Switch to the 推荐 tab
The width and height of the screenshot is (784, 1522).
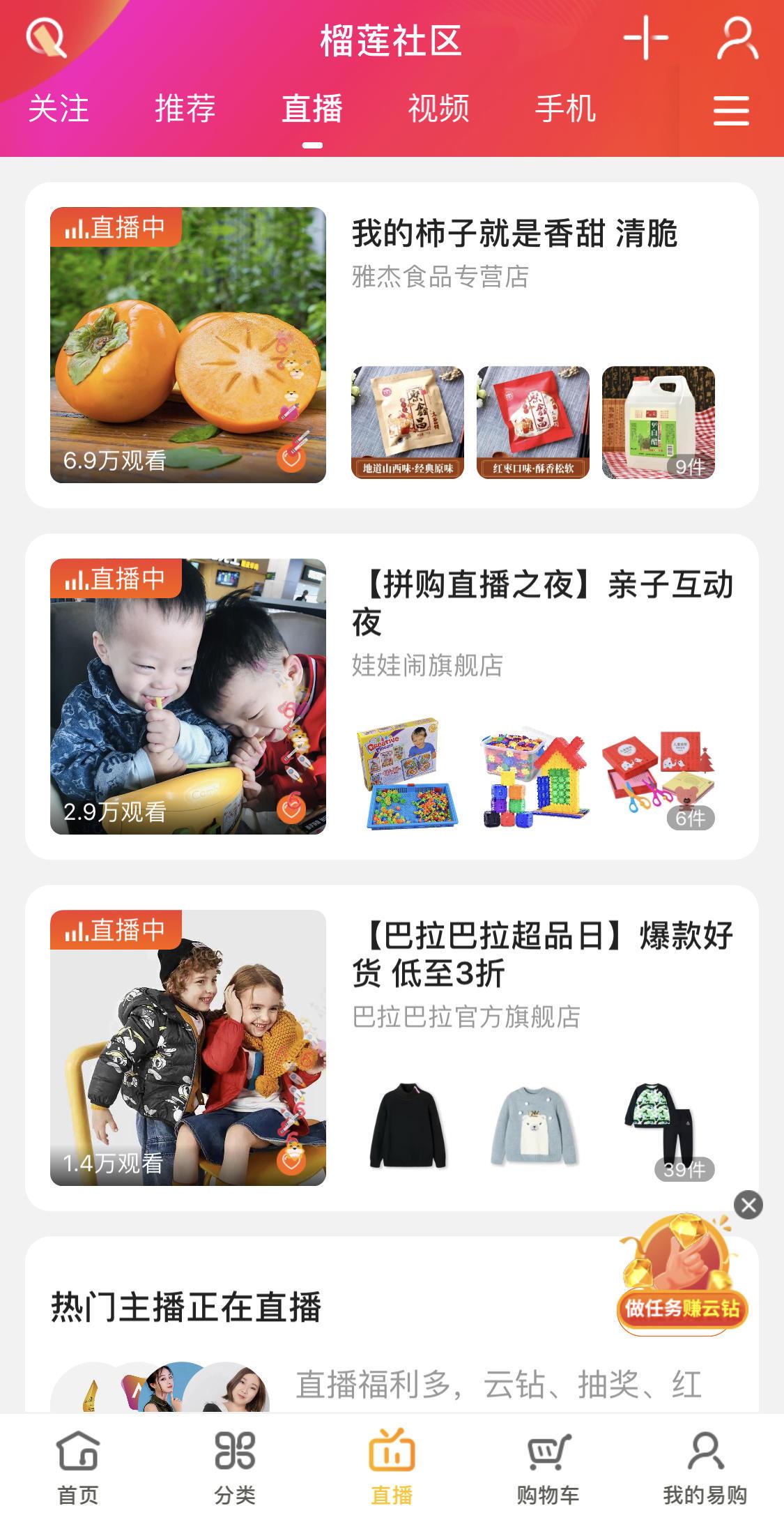pyautogui.click(x=185, y=109)
